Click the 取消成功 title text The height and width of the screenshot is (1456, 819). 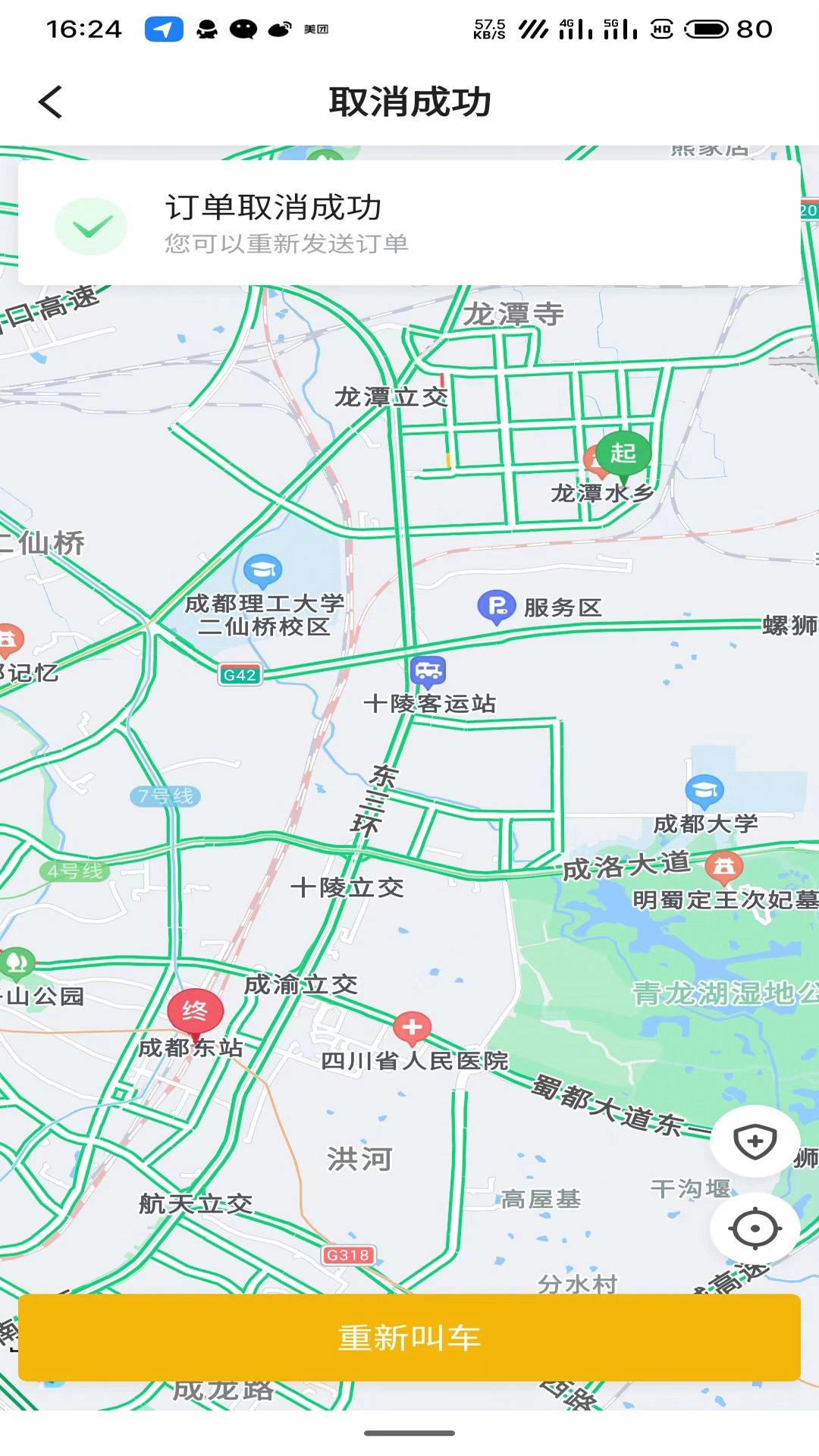(x=409, y=101)
